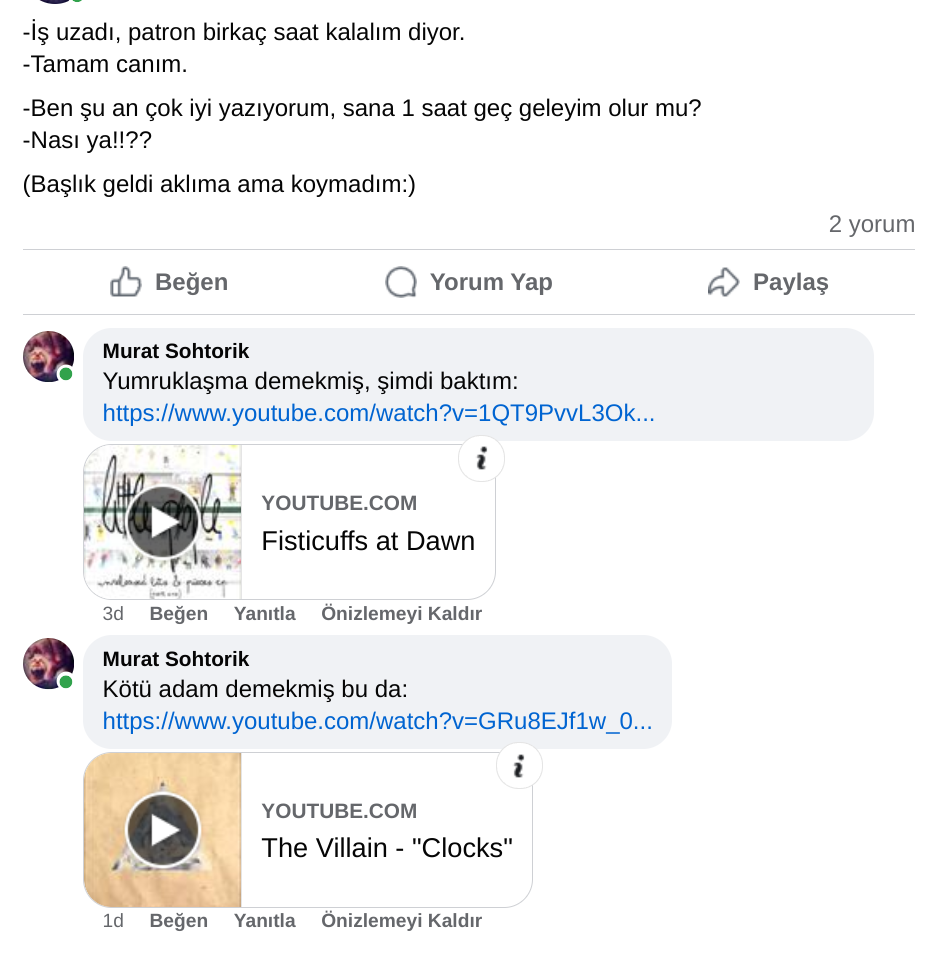Play the Fisticuffs at Dawn video preview
This screenshot has height=957, width=925.
tap(163, 522)
